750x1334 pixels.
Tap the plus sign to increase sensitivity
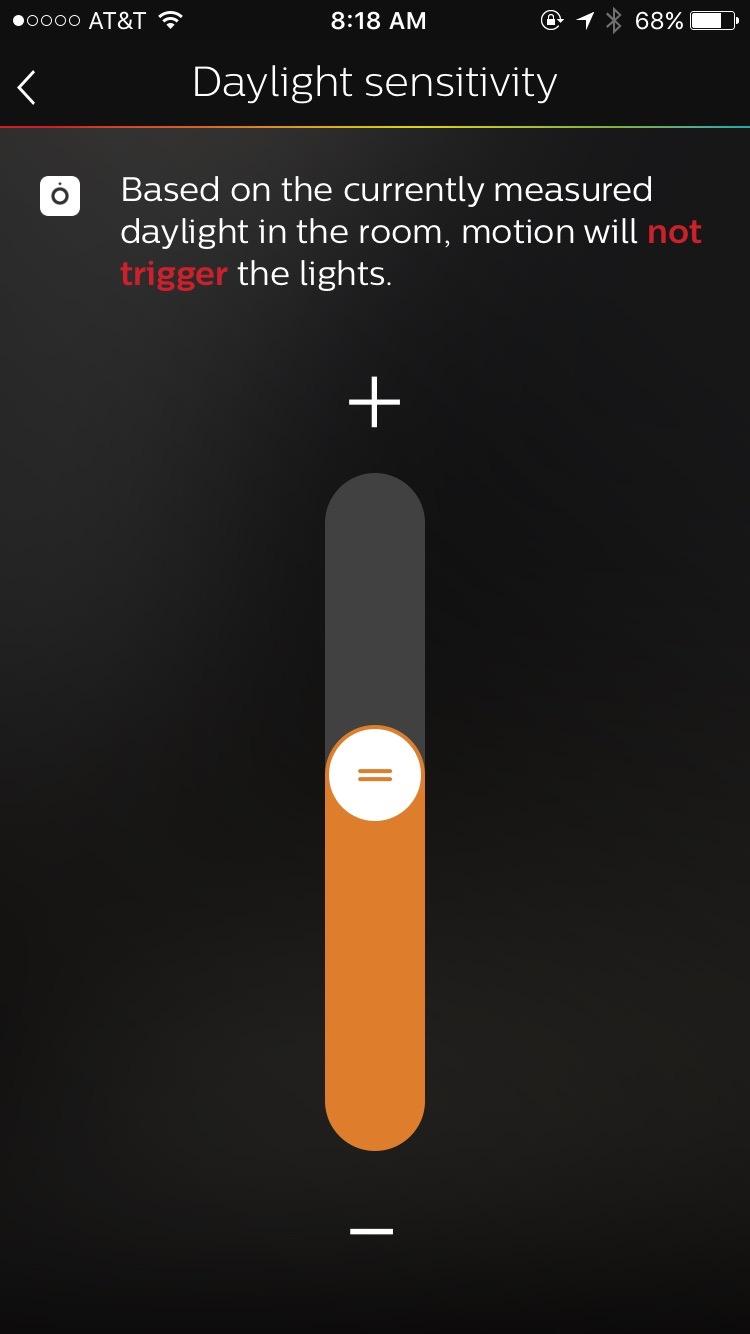coord(374,402)
